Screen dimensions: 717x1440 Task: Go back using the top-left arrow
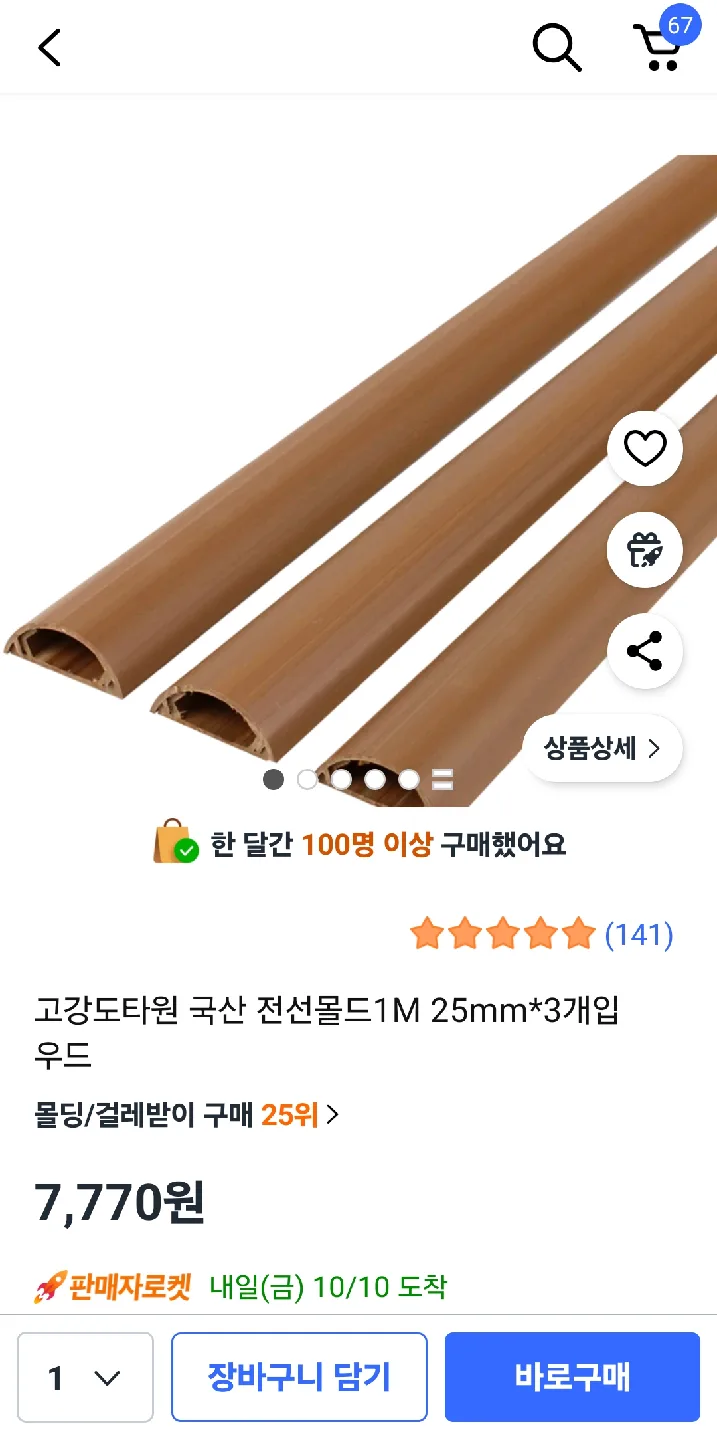coord(49,47)
